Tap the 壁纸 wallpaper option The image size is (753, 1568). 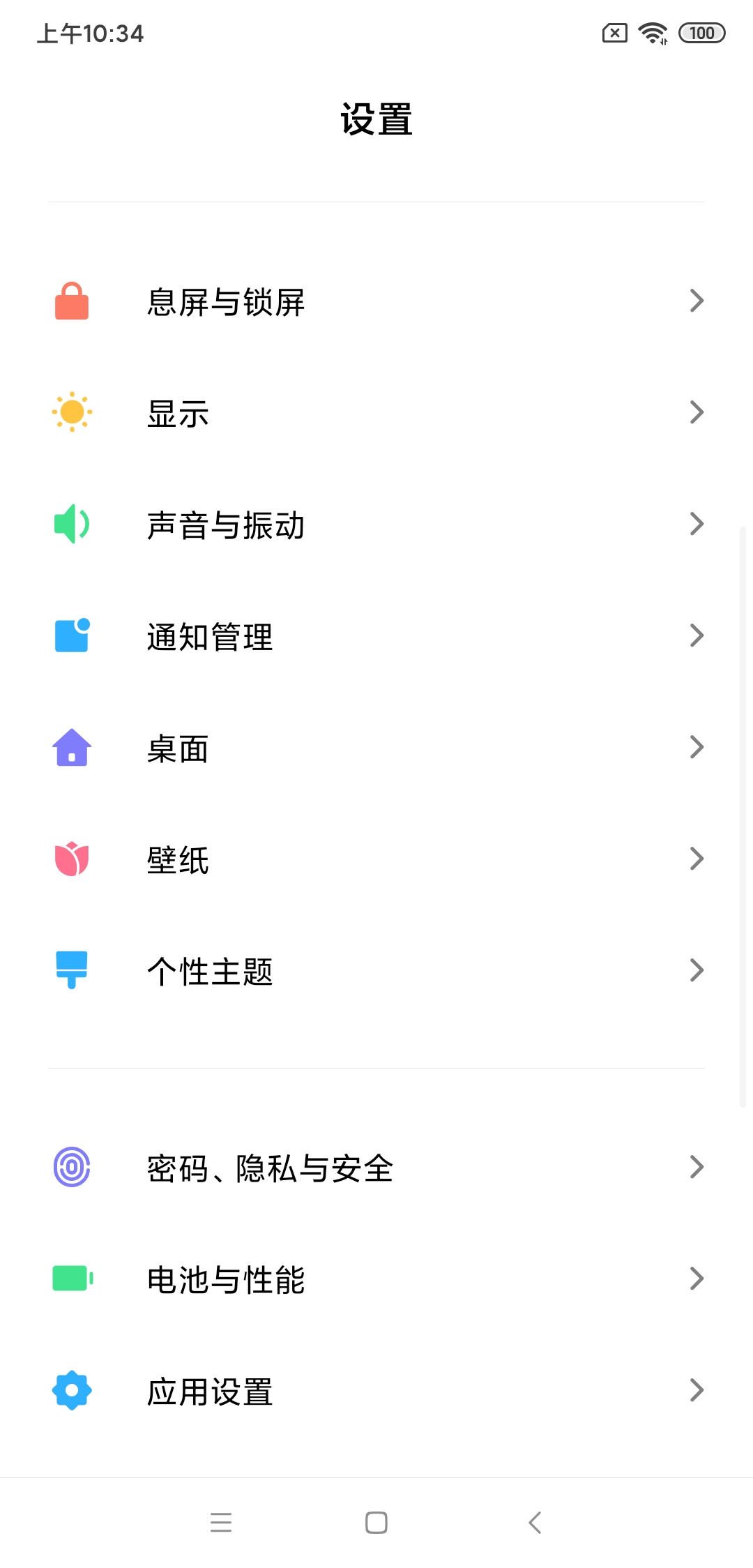coord(376,859)
